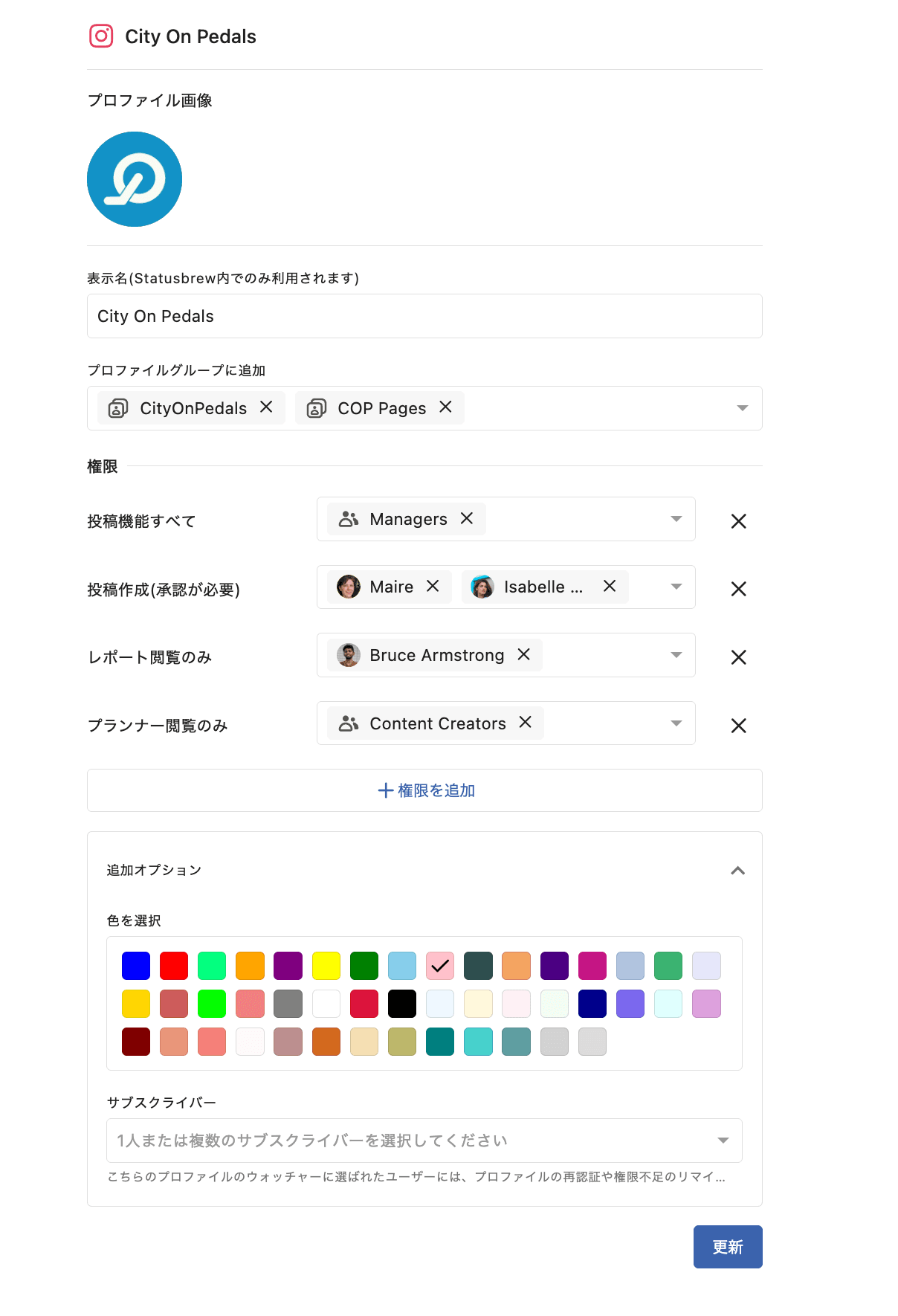
Task: Remove Isabelle chip from permission
Action: [610, 587]
